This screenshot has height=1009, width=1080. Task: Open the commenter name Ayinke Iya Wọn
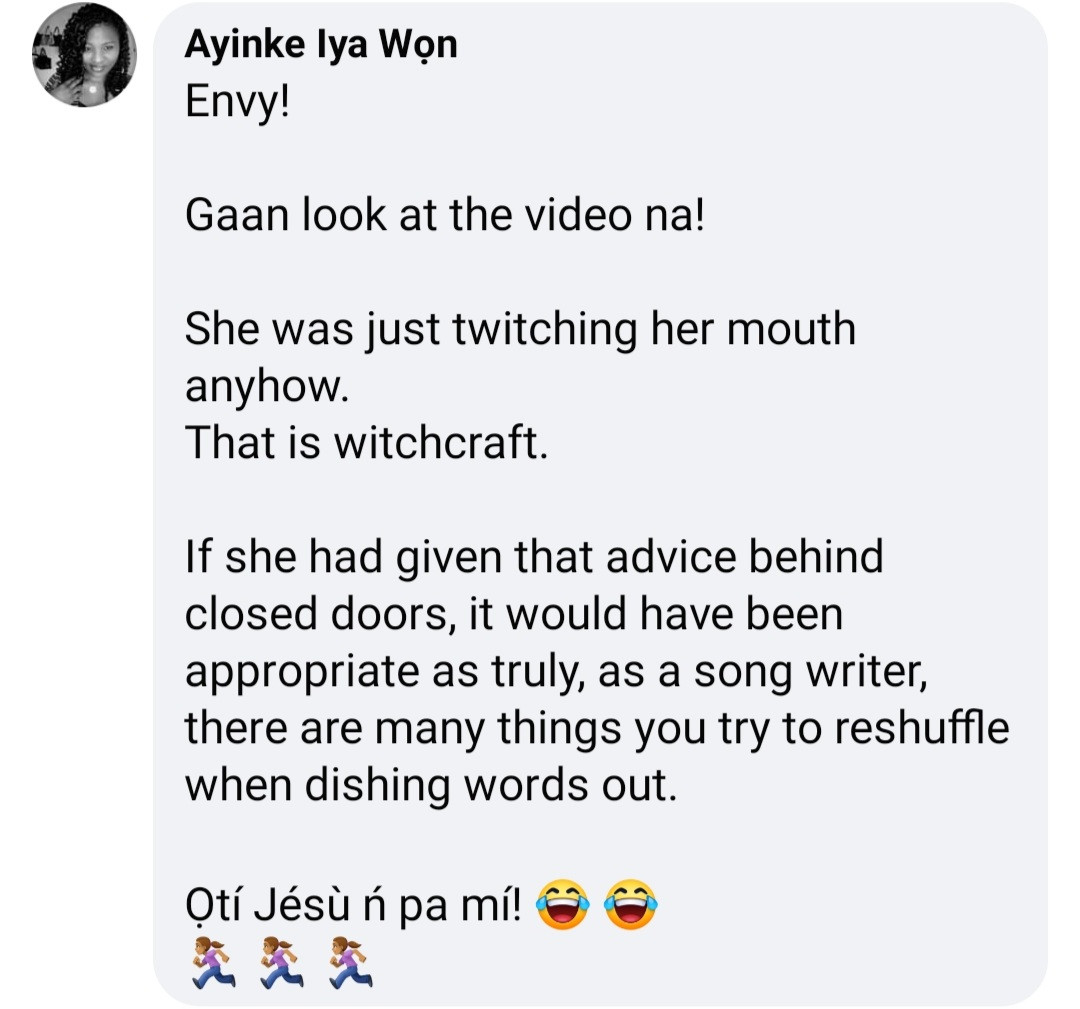320,45
